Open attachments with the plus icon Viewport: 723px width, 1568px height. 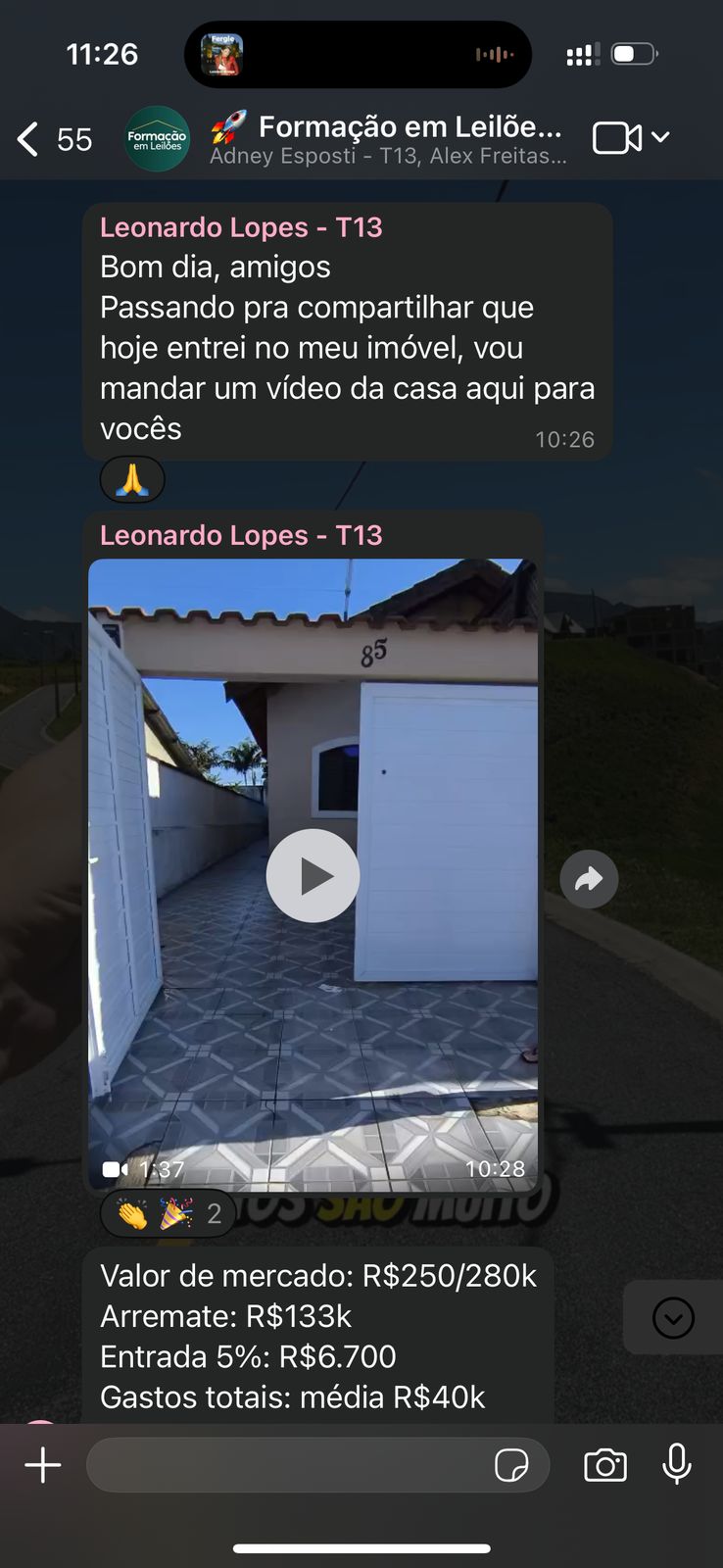coord(42,1465)
